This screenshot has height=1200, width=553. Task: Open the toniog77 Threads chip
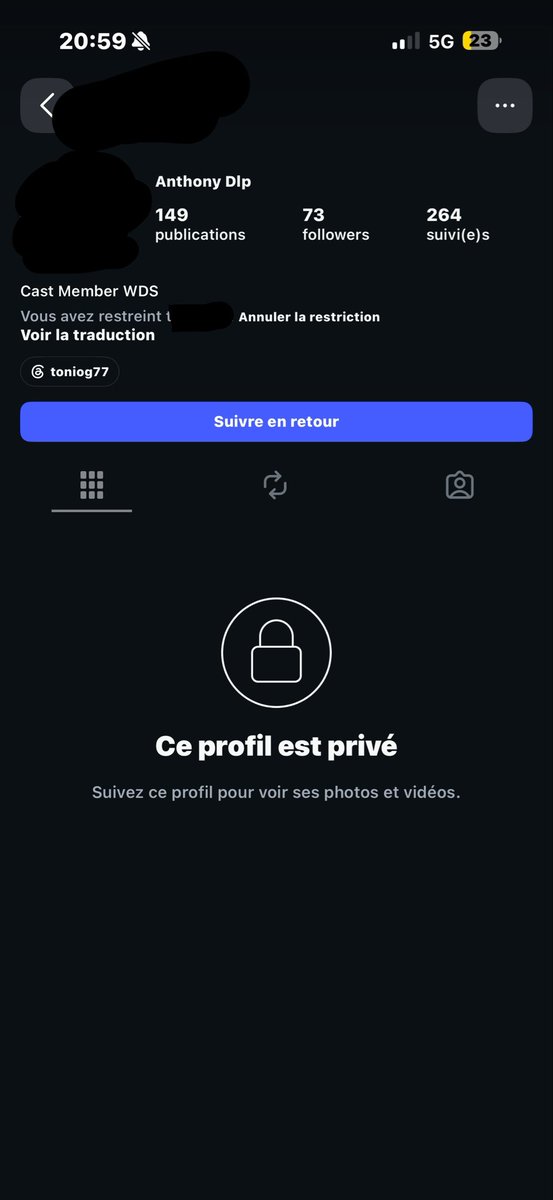pos(70,371)
